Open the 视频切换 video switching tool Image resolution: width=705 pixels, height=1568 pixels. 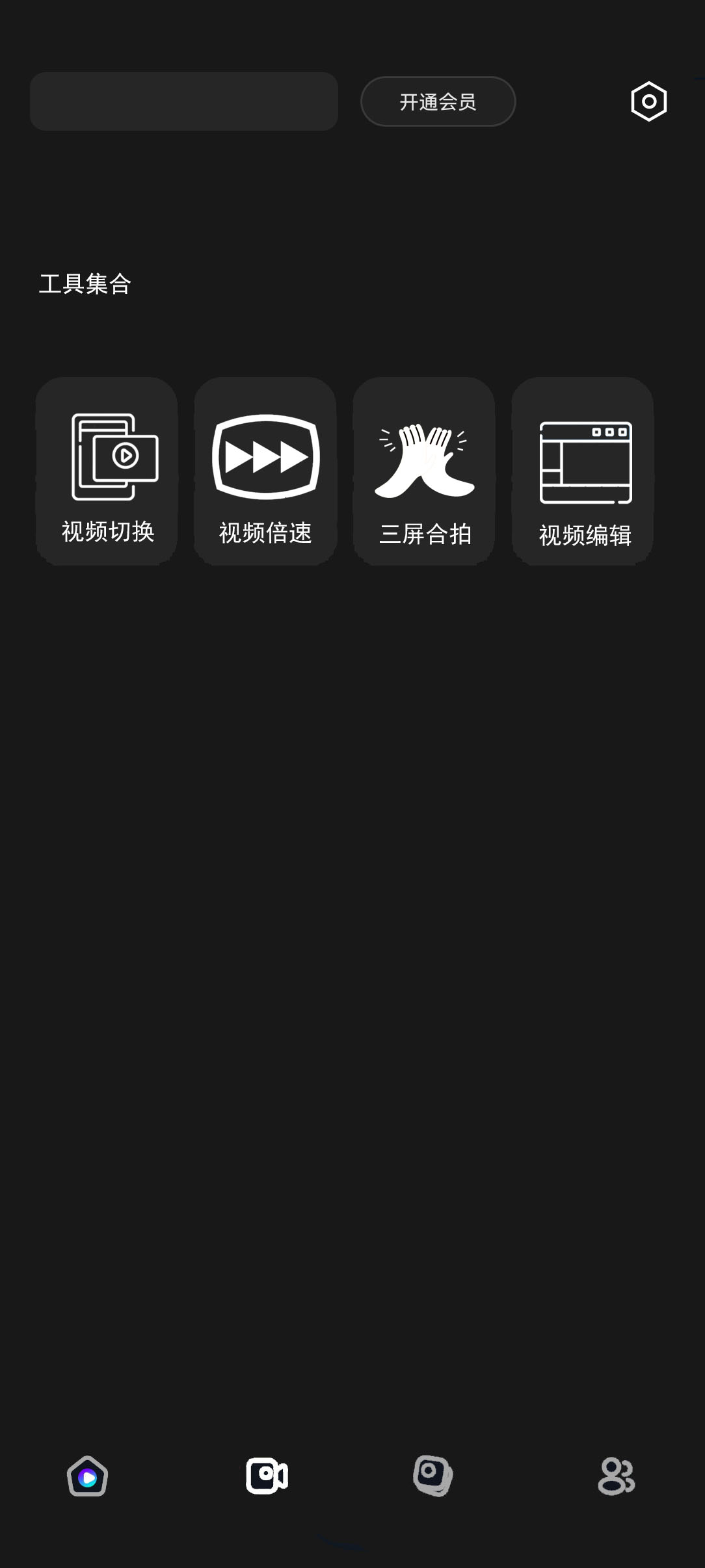pyautogui.click(x=106, y=470)
